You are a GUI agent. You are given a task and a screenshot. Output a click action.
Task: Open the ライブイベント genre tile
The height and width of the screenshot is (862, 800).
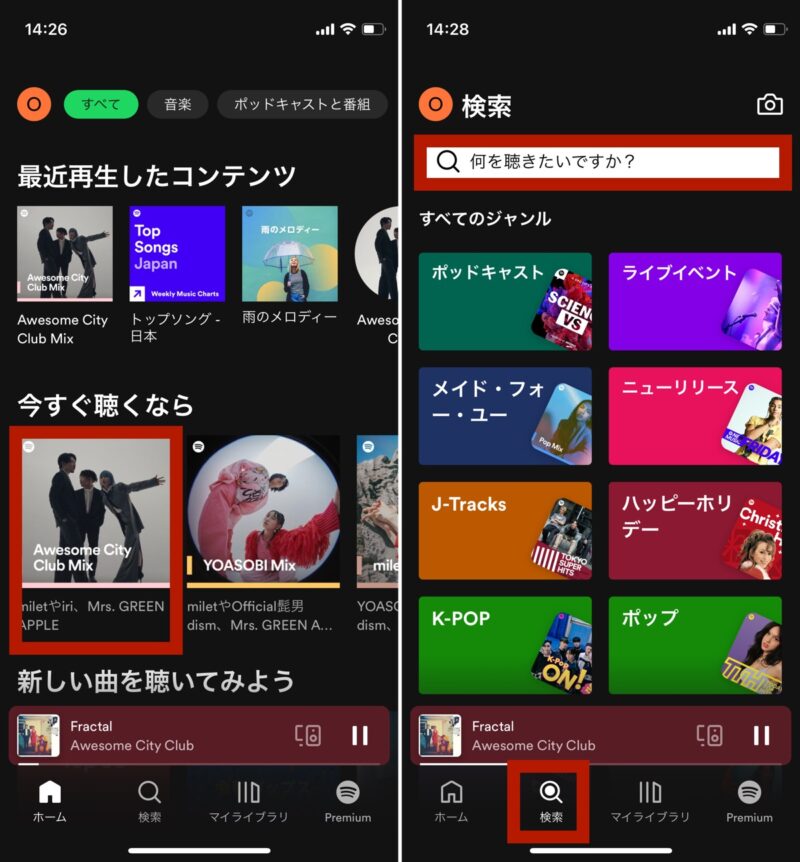695,301
